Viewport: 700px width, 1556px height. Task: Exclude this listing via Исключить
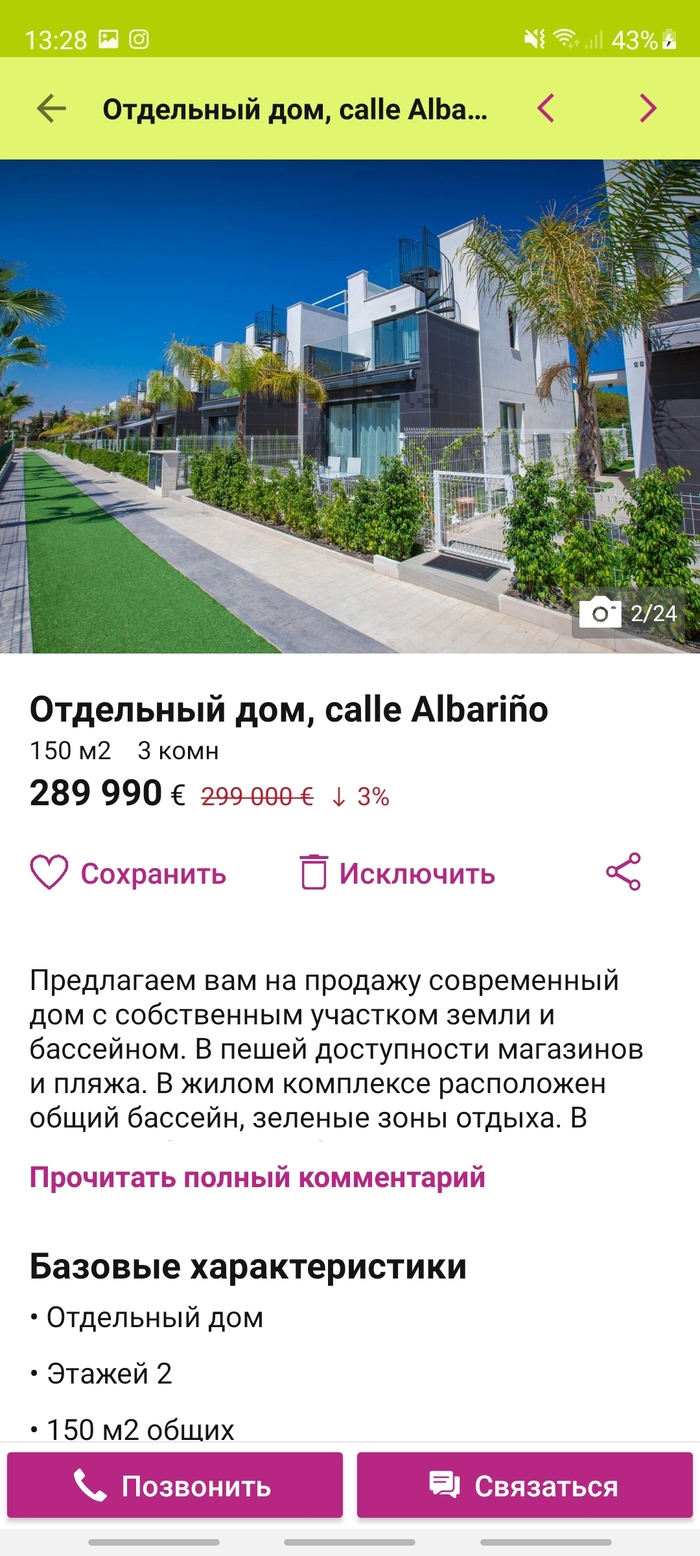(x=397, y=873)
